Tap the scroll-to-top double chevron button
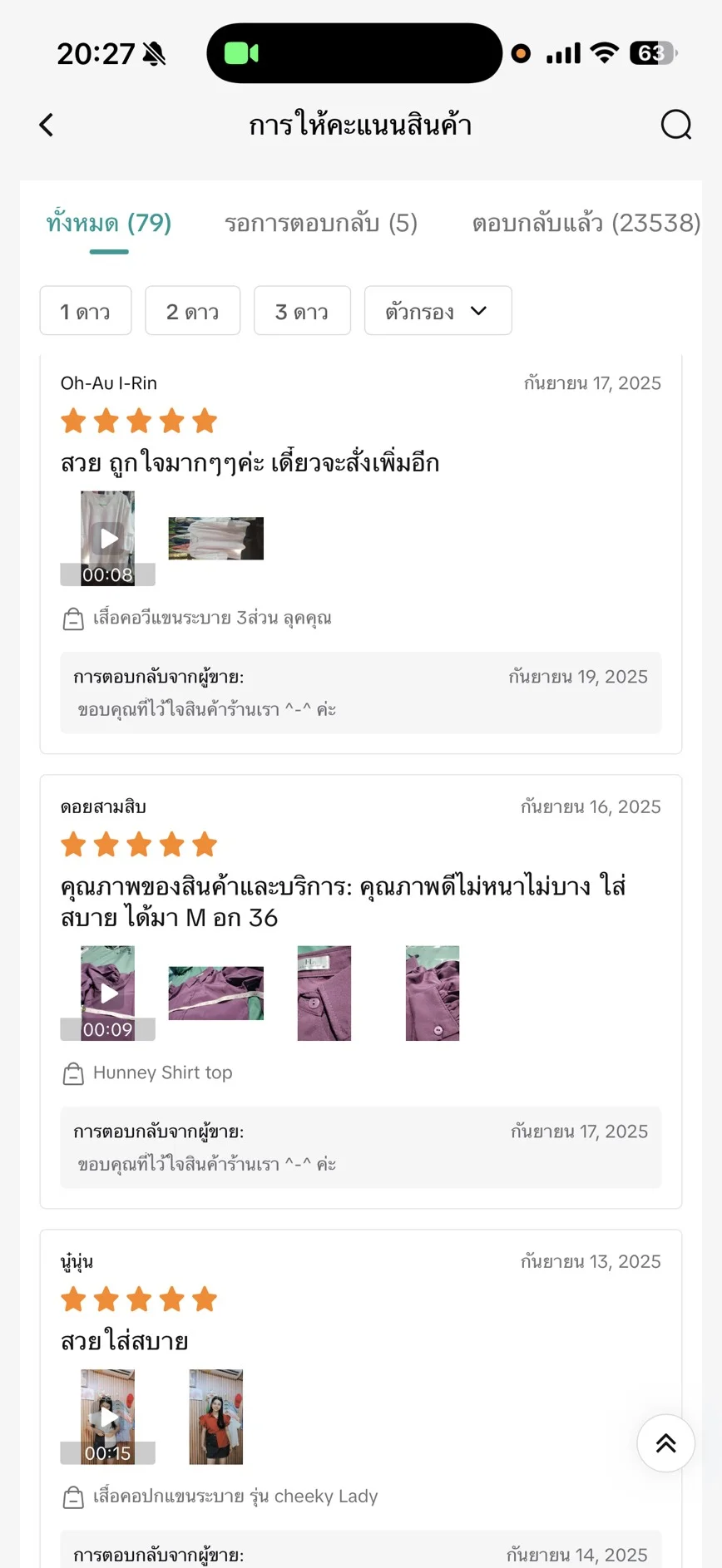This screenshot has width=722, height=1568. coord(665,1443)
